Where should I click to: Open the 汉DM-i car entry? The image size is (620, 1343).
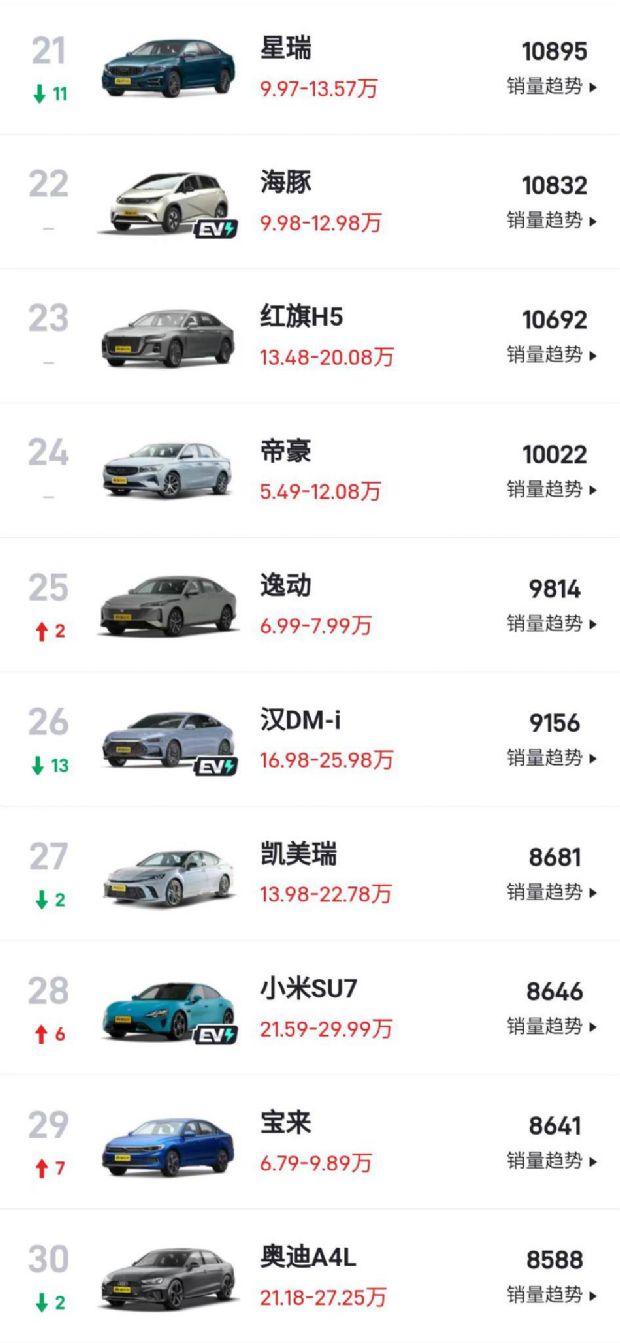(300, 720)
